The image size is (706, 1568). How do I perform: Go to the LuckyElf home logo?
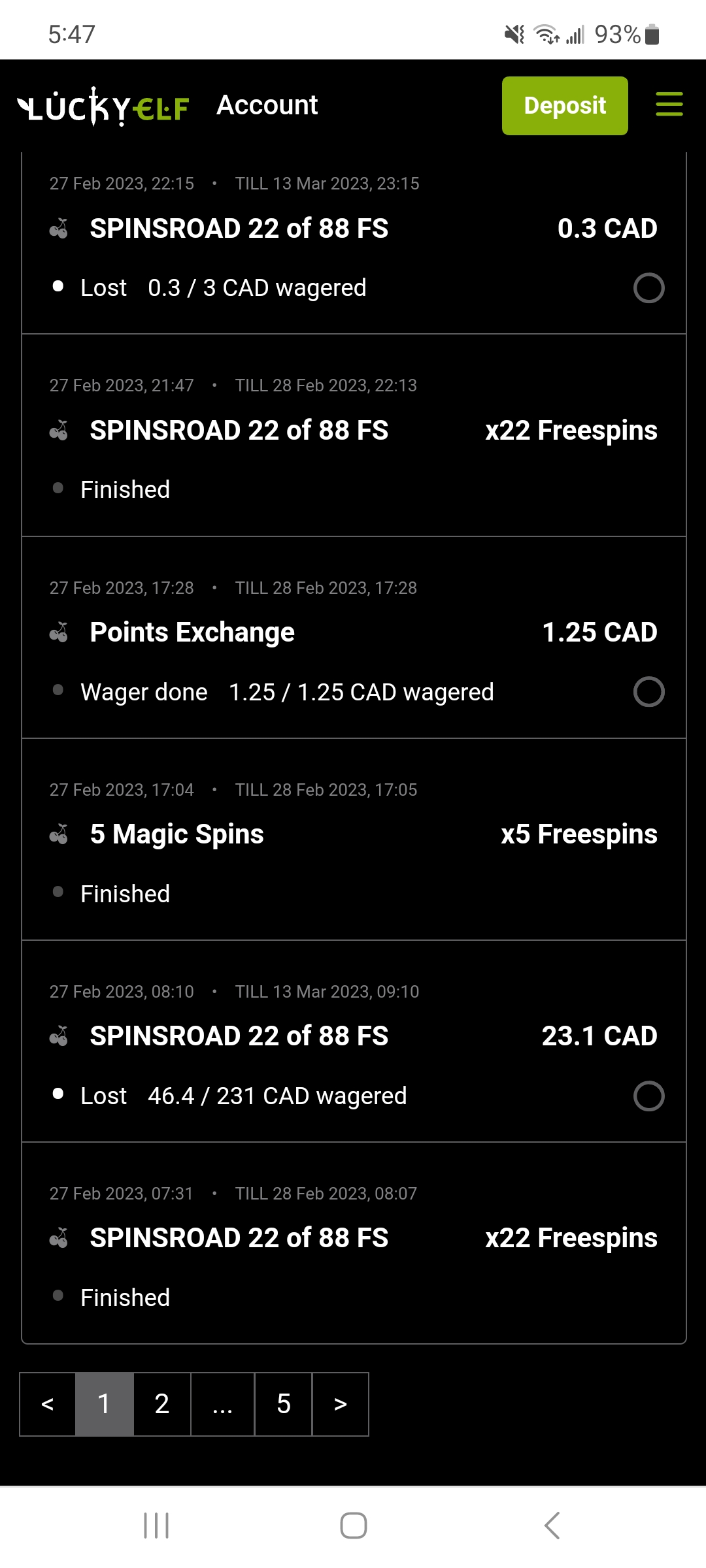(x=103, y=107)
